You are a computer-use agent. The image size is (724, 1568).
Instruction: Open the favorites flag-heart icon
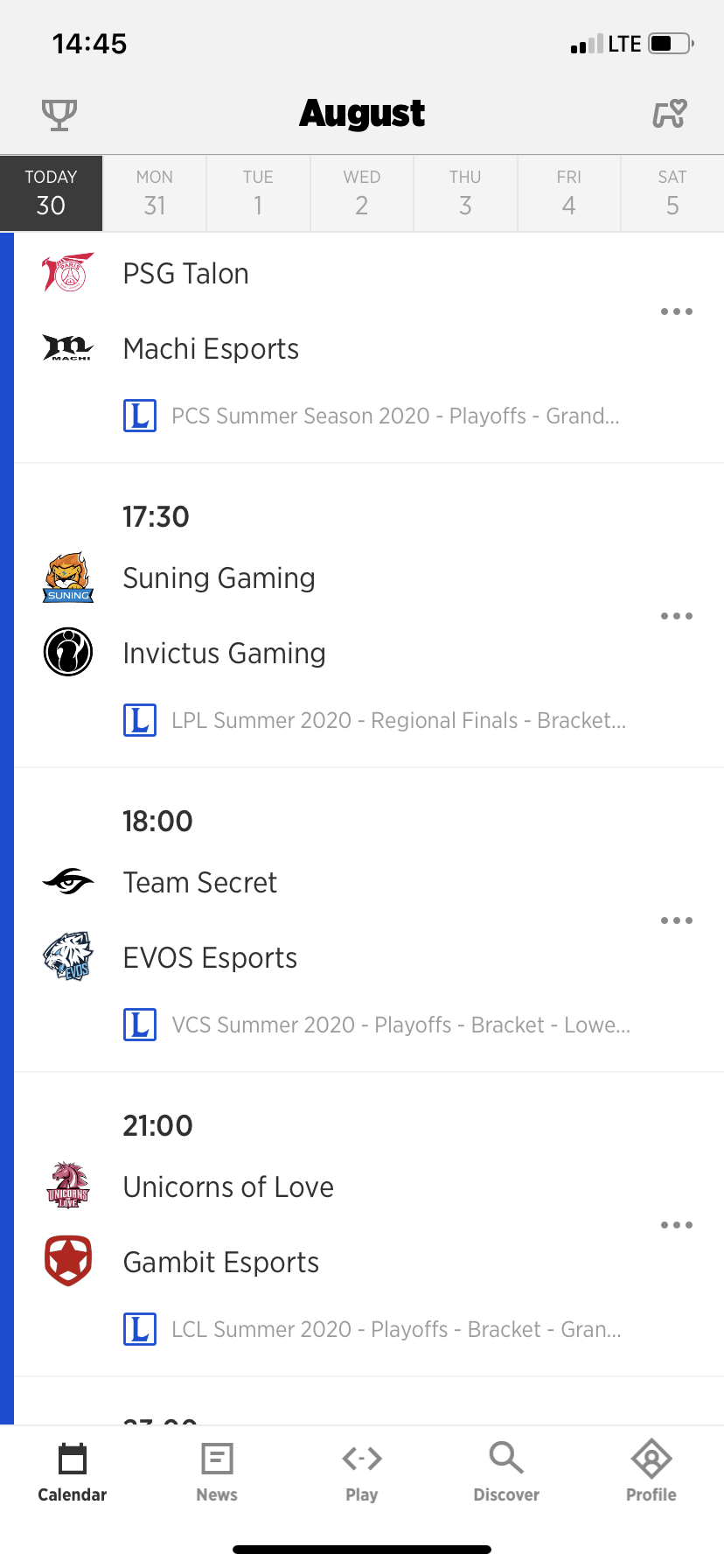point(670,114)
